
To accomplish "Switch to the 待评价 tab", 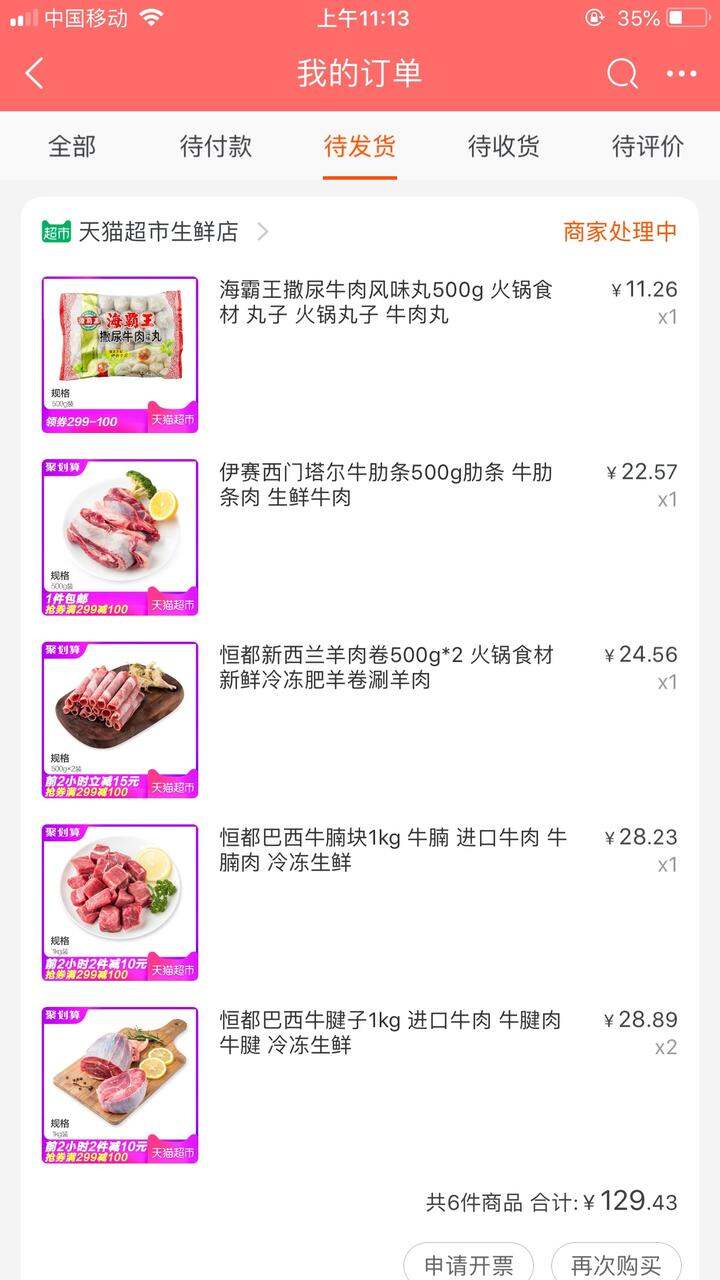I will click(x=648, y=146).
